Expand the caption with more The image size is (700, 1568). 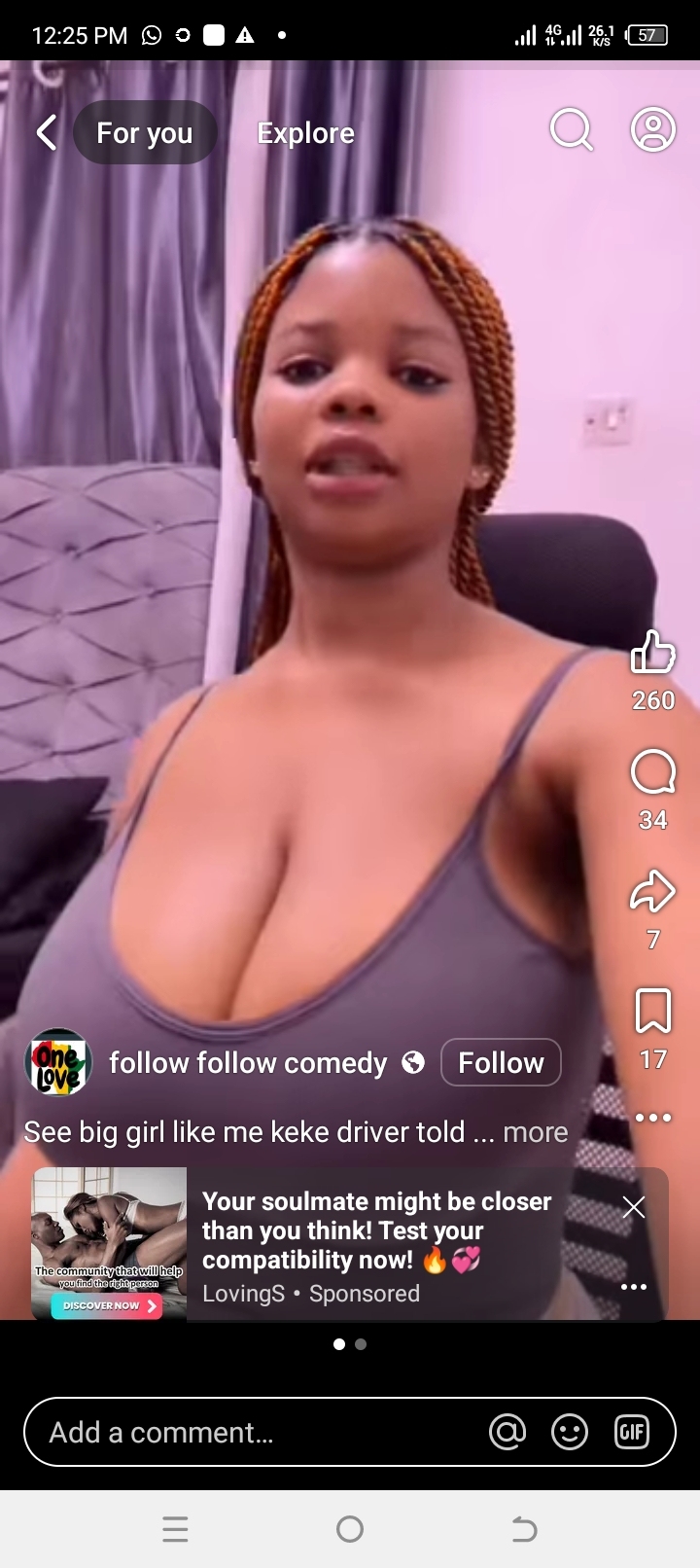point(535,1132)
